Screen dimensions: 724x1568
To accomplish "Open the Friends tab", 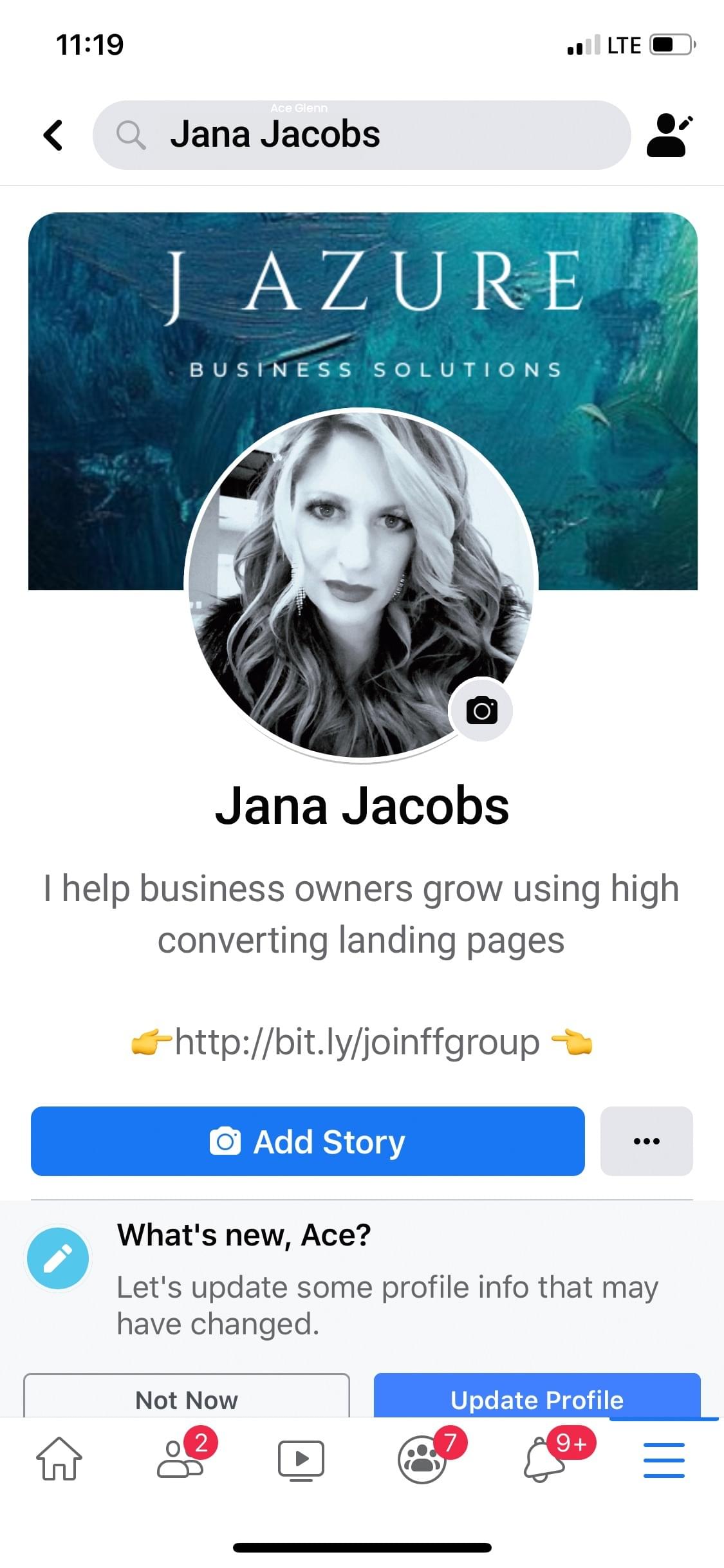I will [181, 1459].
